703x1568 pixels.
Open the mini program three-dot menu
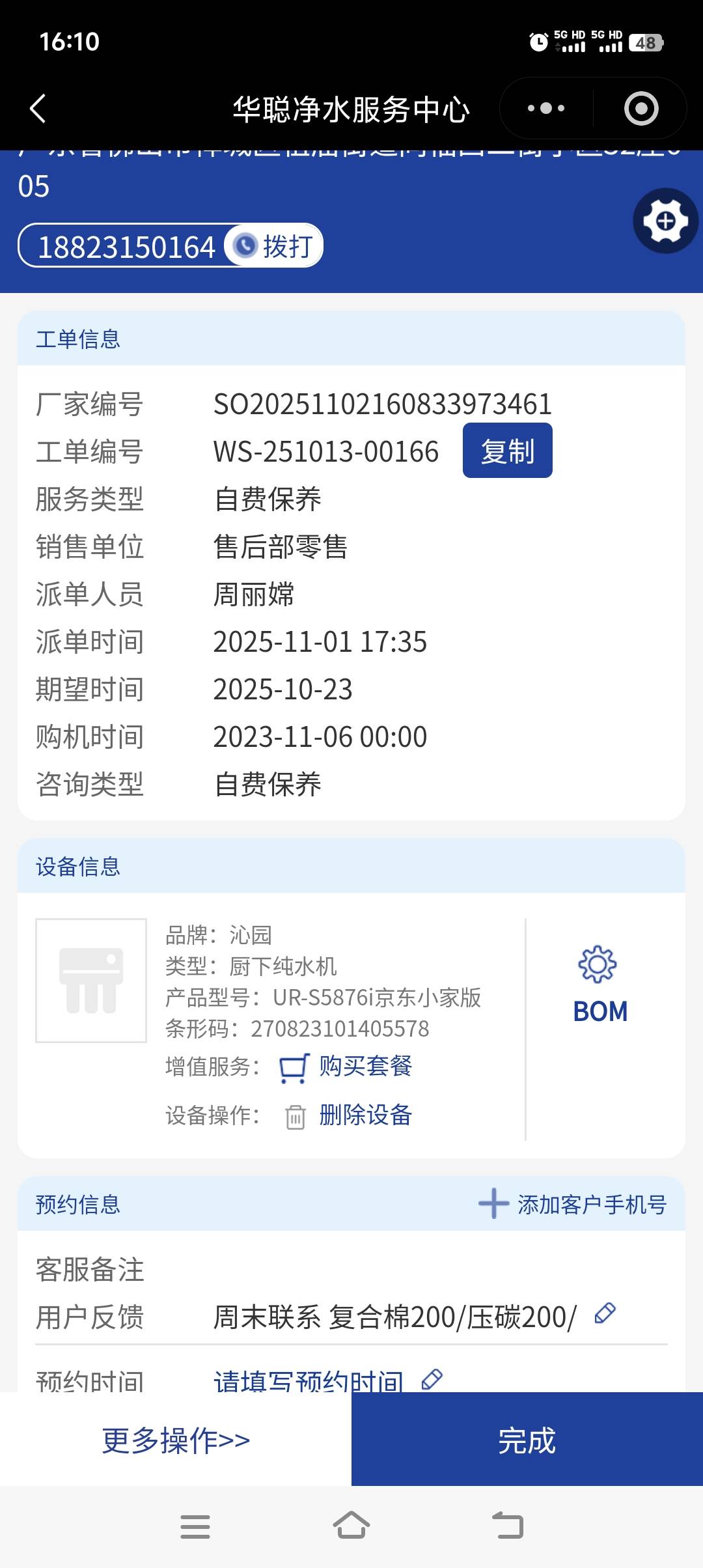(545, 109)
